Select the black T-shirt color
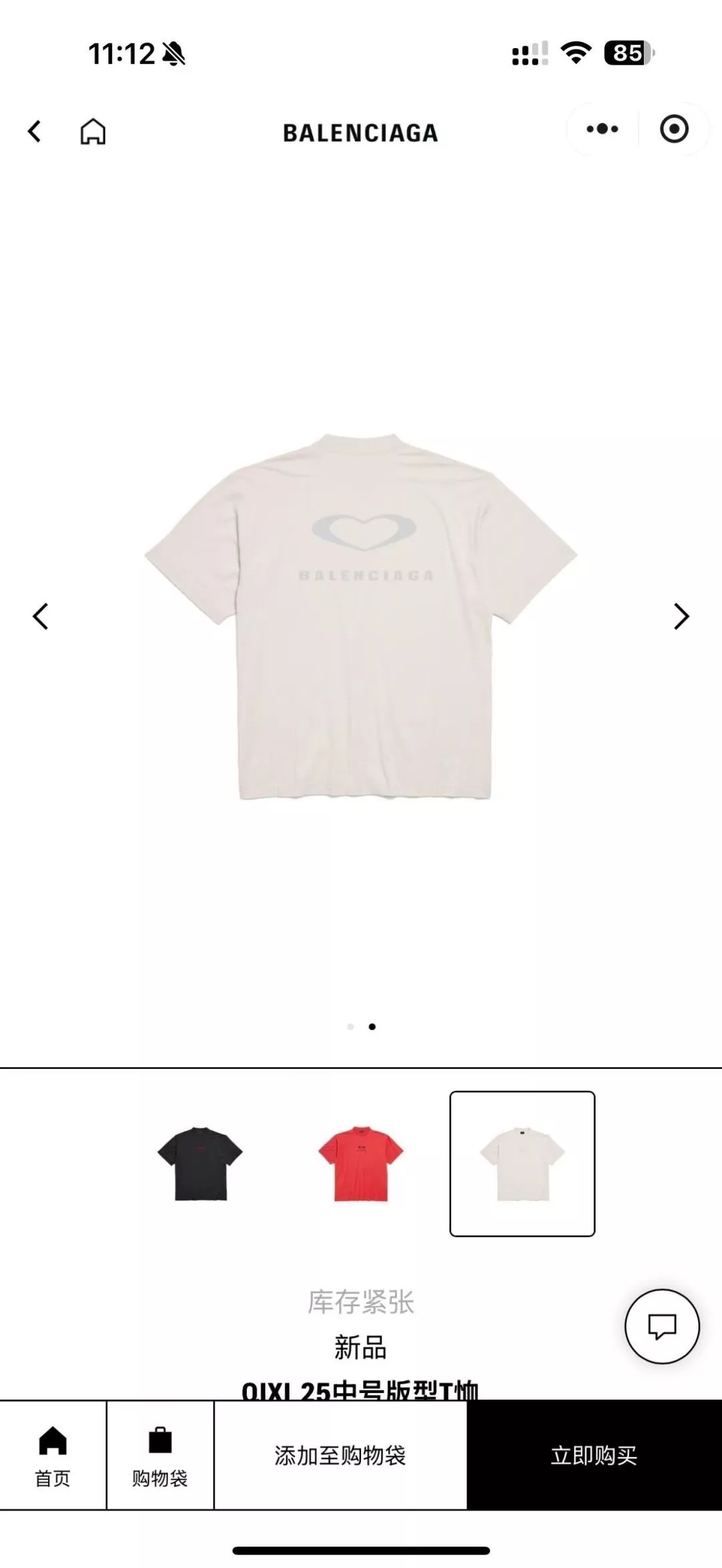Screen dimensions: 722x1568 pyautogui.click(x=200, y=1164)
